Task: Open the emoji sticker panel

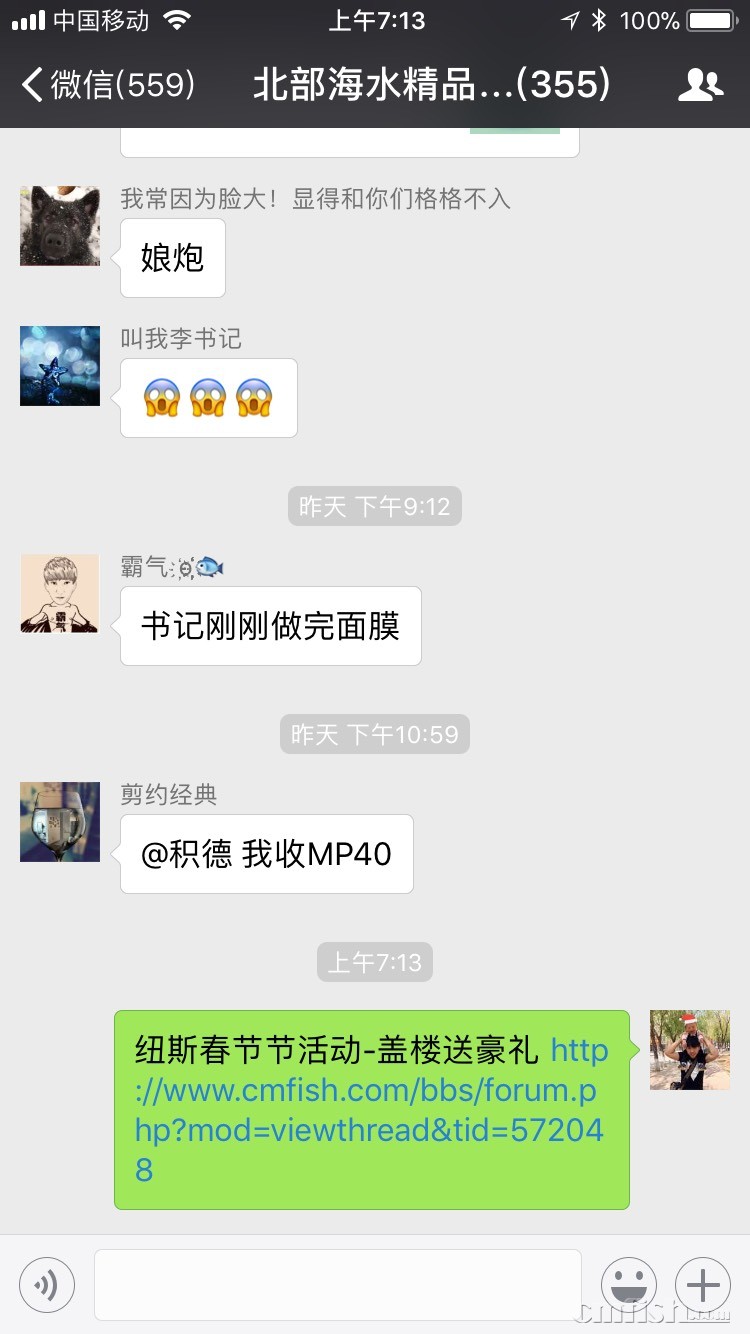Action: coord(629,1284)
